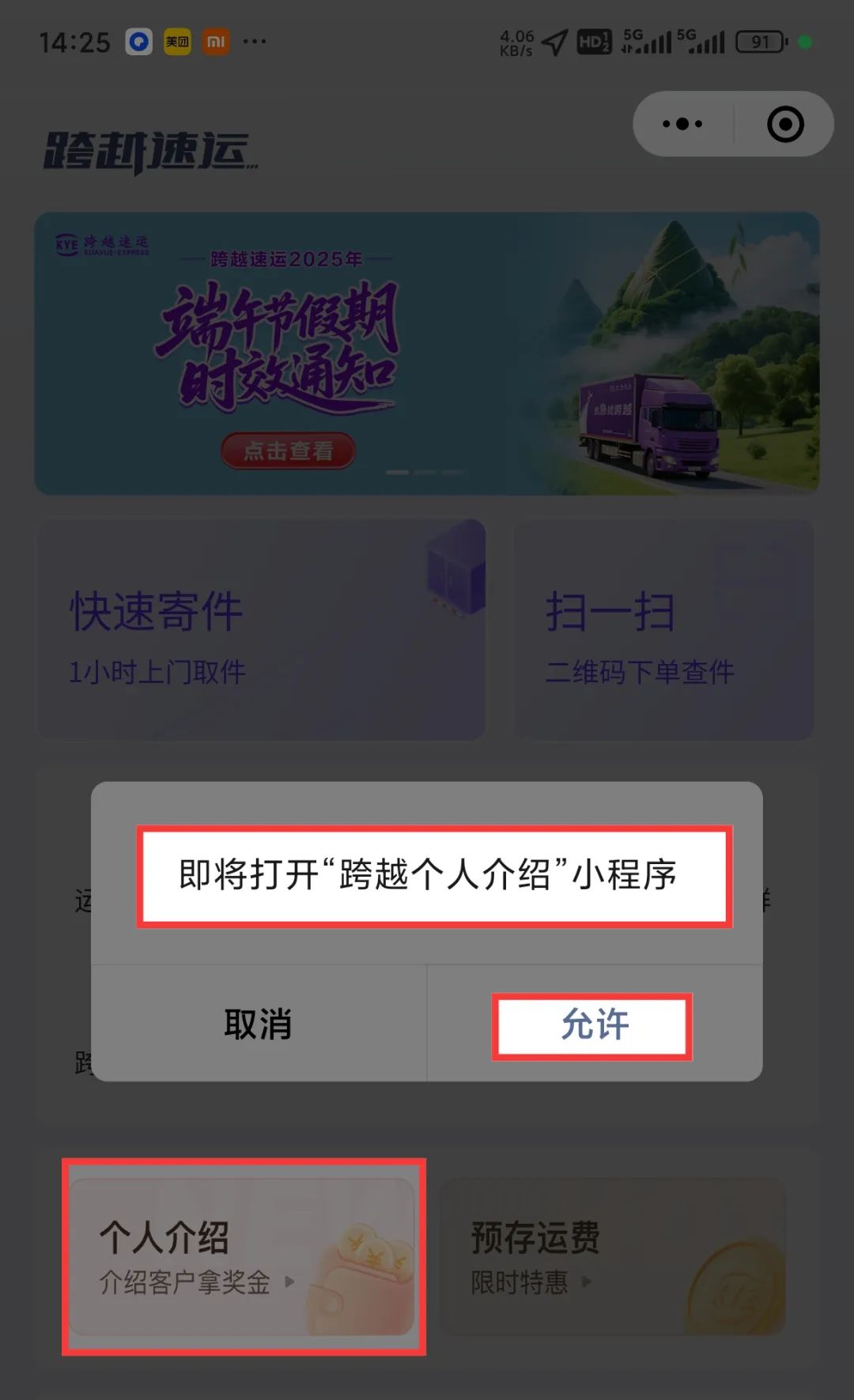
Task: Open the 预存运费 offer card
Action: 613,1257
